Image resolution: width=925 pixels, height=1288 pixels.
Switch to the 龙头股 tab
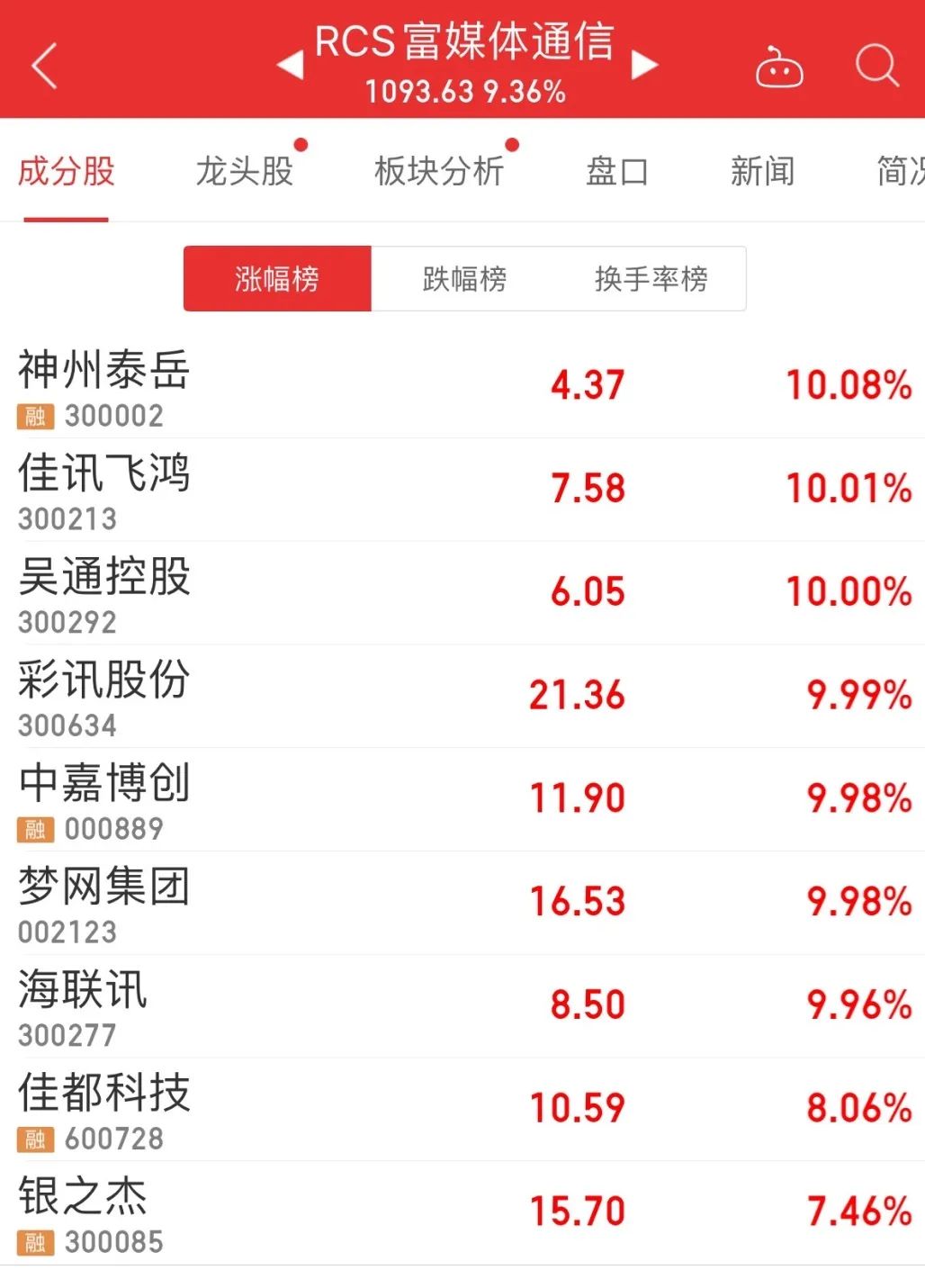pyautogui.click(x=245, y=171)
